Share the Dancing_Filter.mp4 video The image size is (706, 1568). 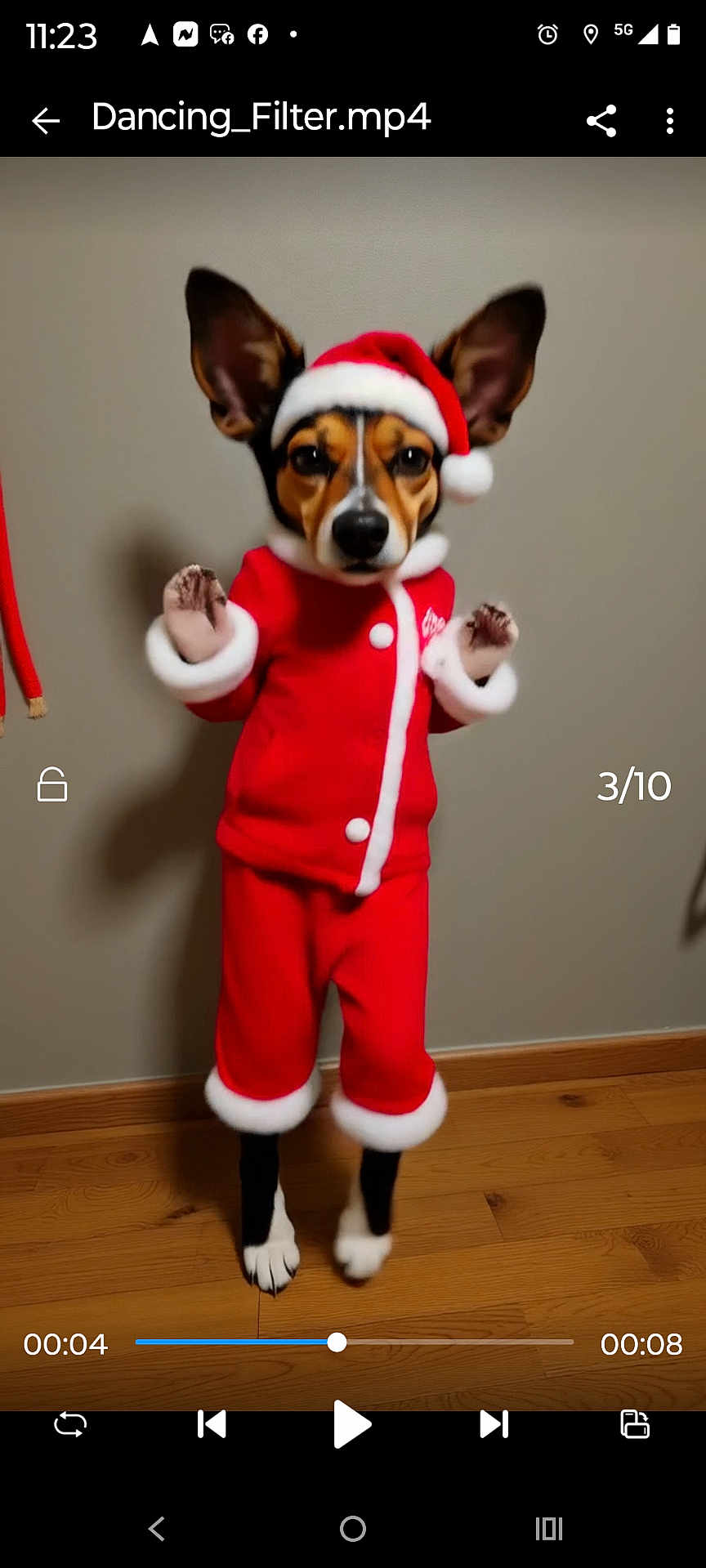pos(601,121)
